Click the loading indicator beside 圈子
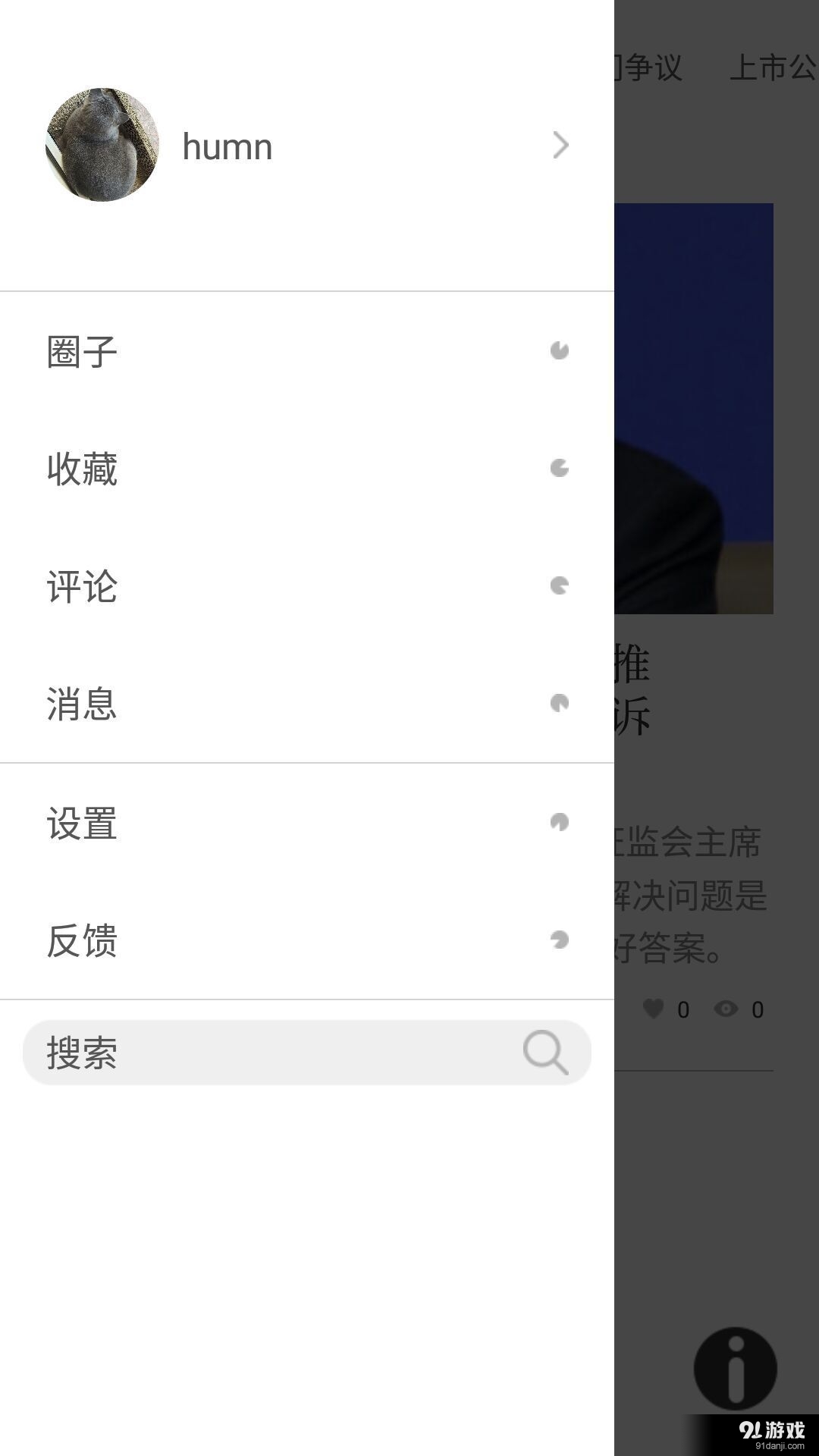The image size is (819, 1456). [559, 350]
